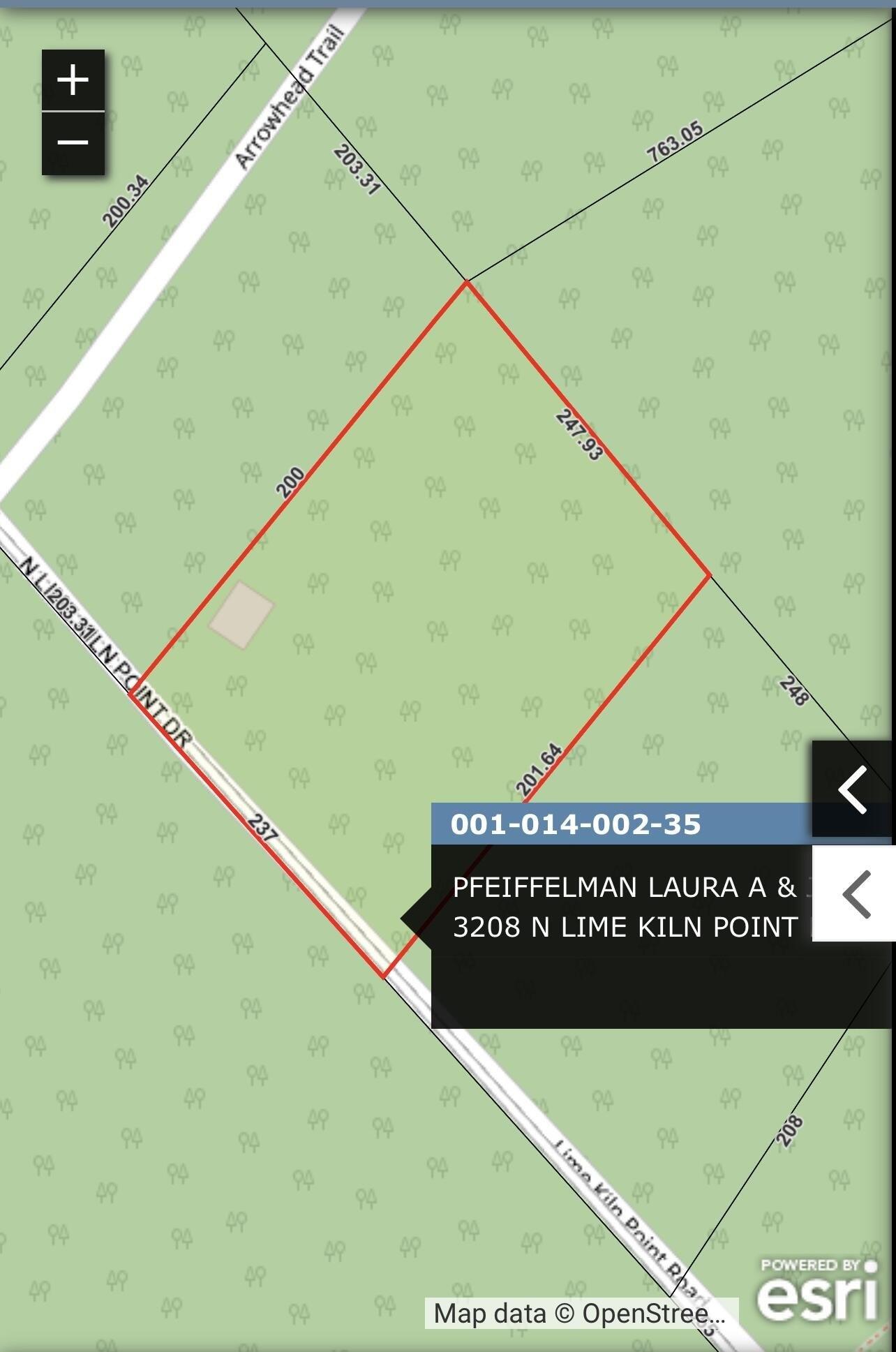The height and width of the screenshot is (1352, 896).
Task: Zoom in on the map
Action: tap(73, 80)
